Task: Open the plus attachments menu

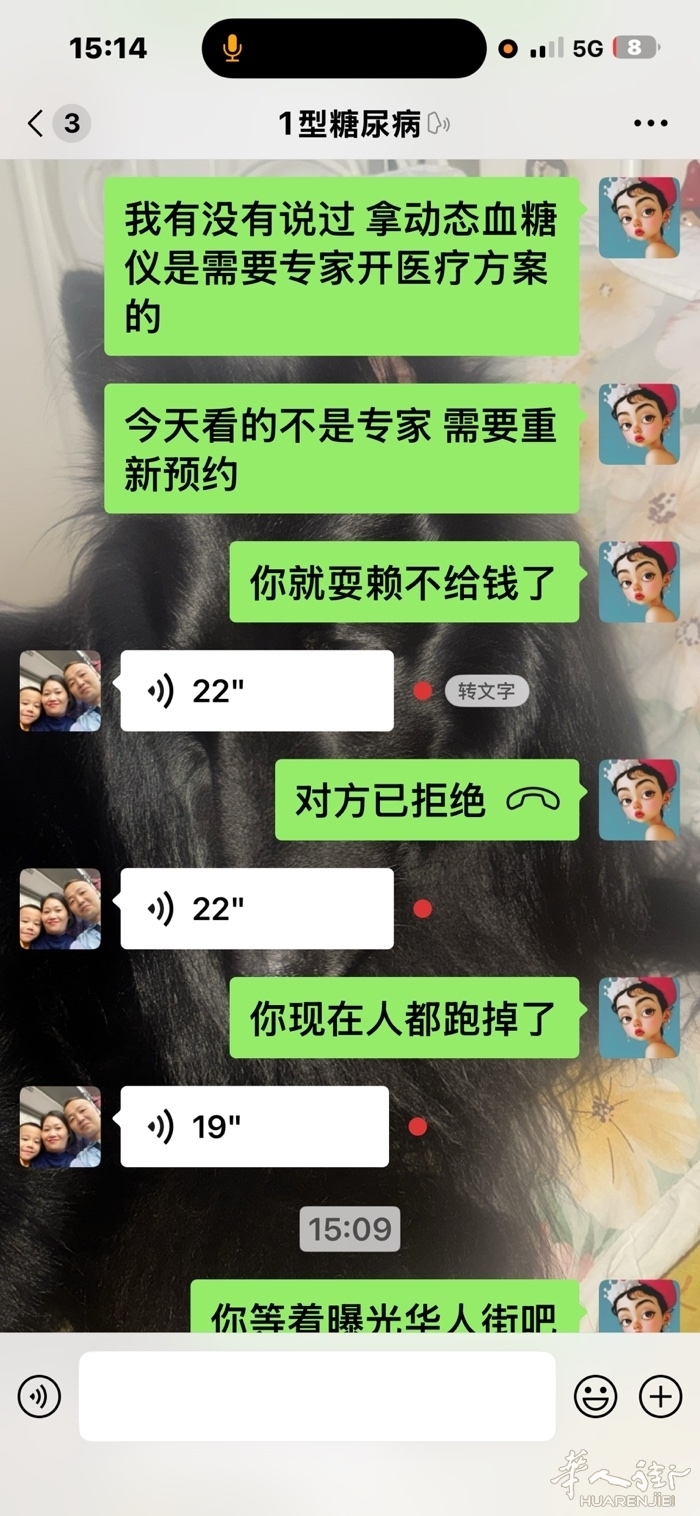Action: tap(660, 1397)
